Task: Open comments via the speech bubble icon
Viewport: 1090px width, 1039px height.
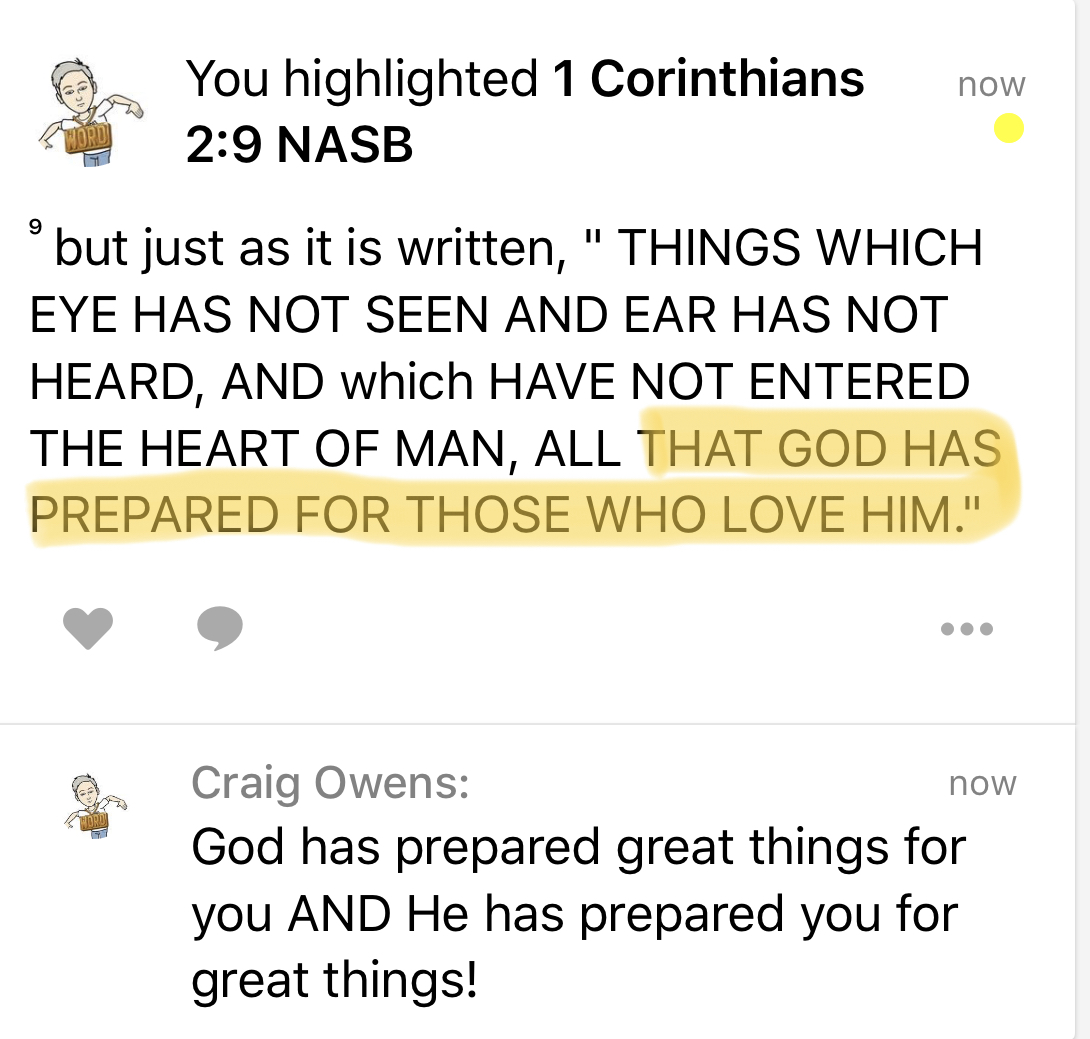Action: click(x=220, y=628)
